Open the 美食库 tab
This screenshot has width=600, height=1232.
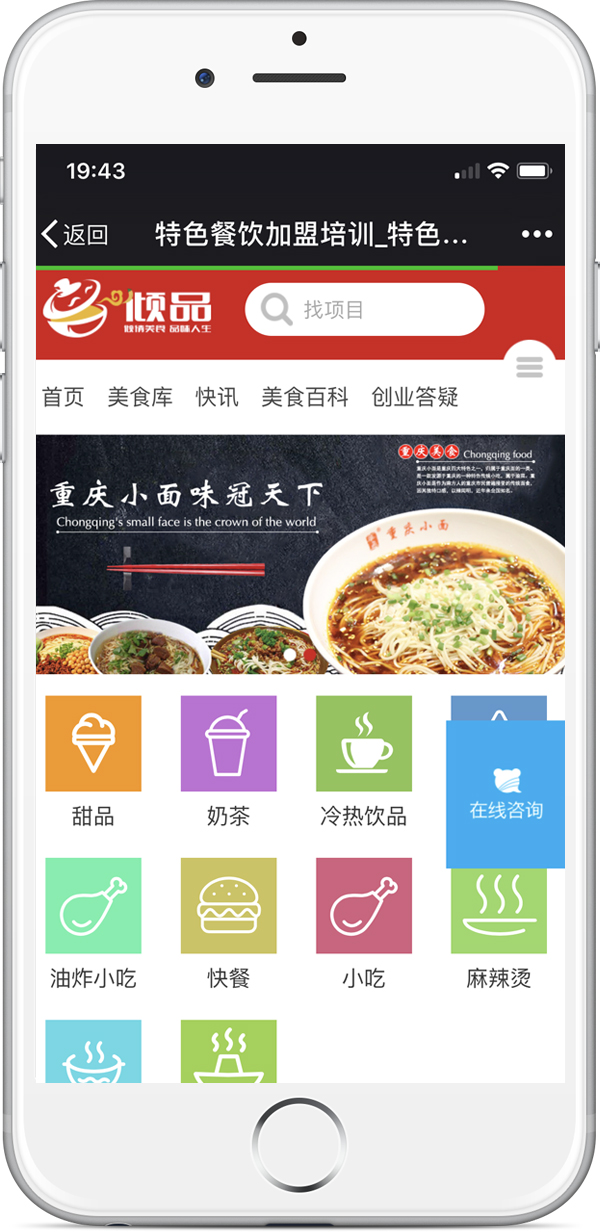[140, 397]
